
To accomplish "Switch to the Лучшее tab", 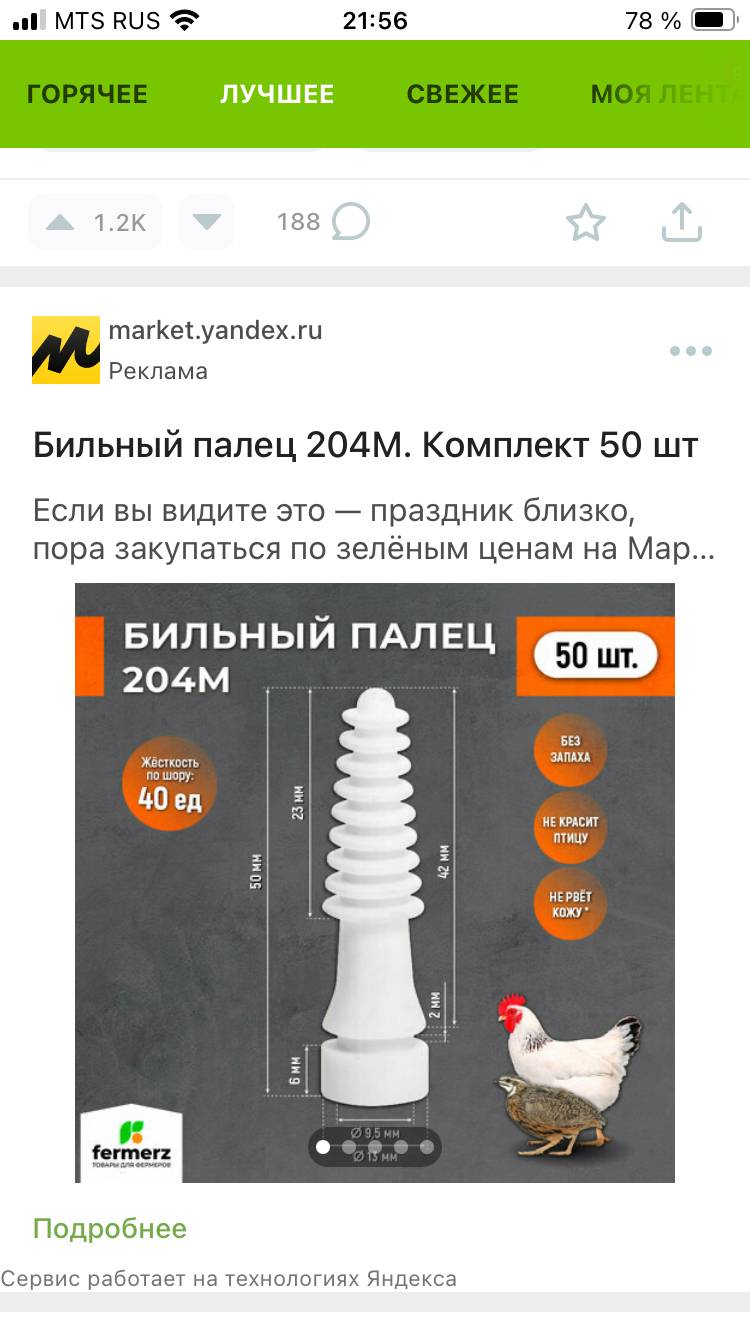I will click(x=277, y=95).
